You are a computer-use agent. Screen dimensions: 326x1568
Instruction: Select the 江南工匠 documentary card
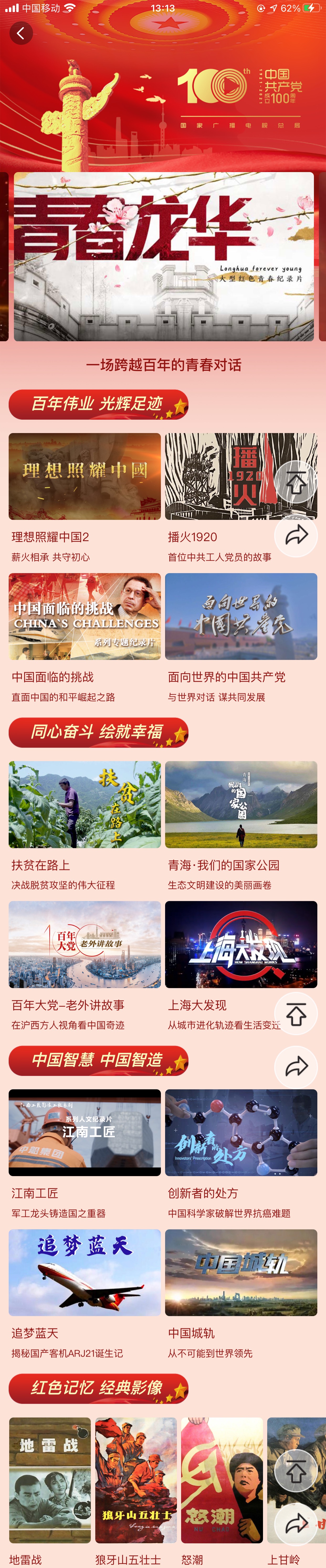(x=85, y=1132)
